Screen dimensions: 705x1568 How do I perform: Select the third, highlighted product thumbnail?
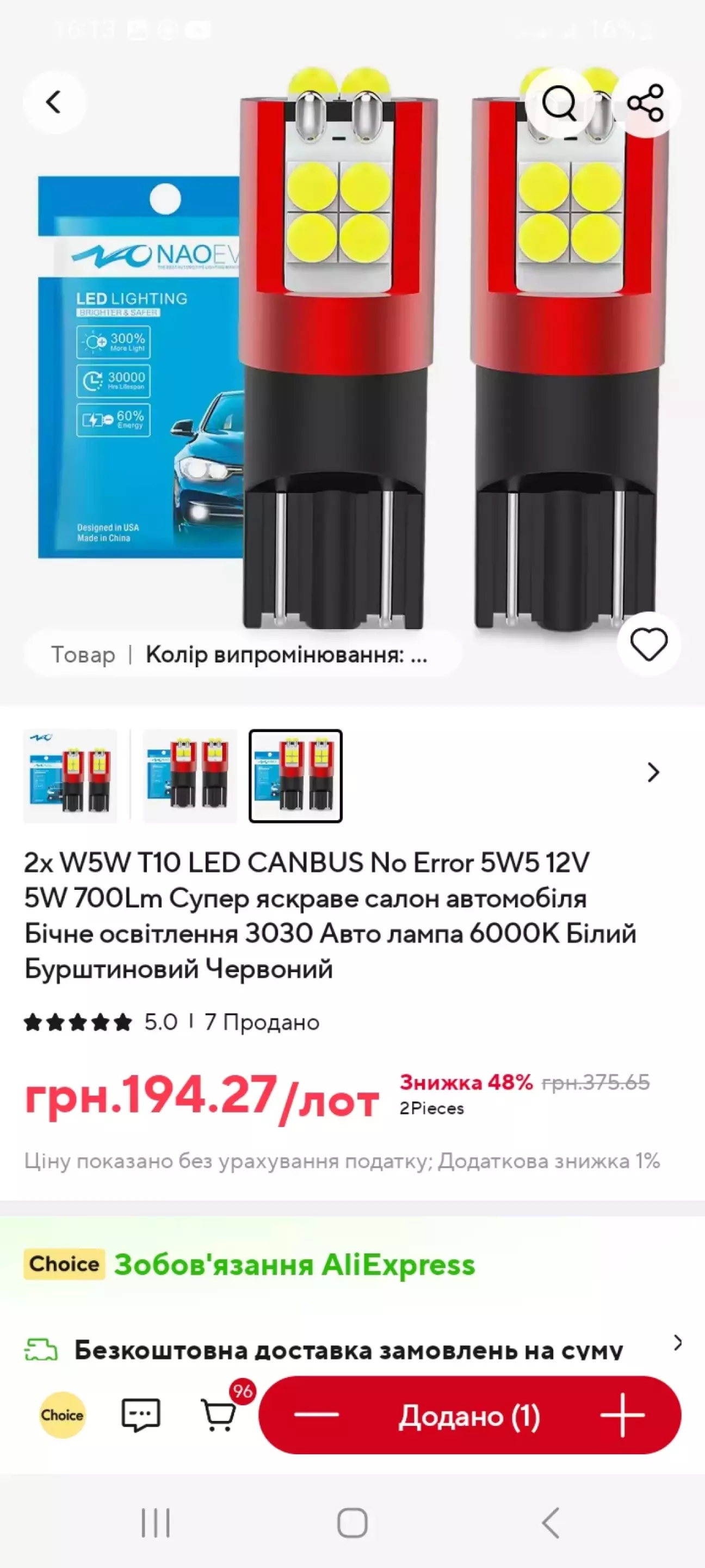tap(295, 776)
